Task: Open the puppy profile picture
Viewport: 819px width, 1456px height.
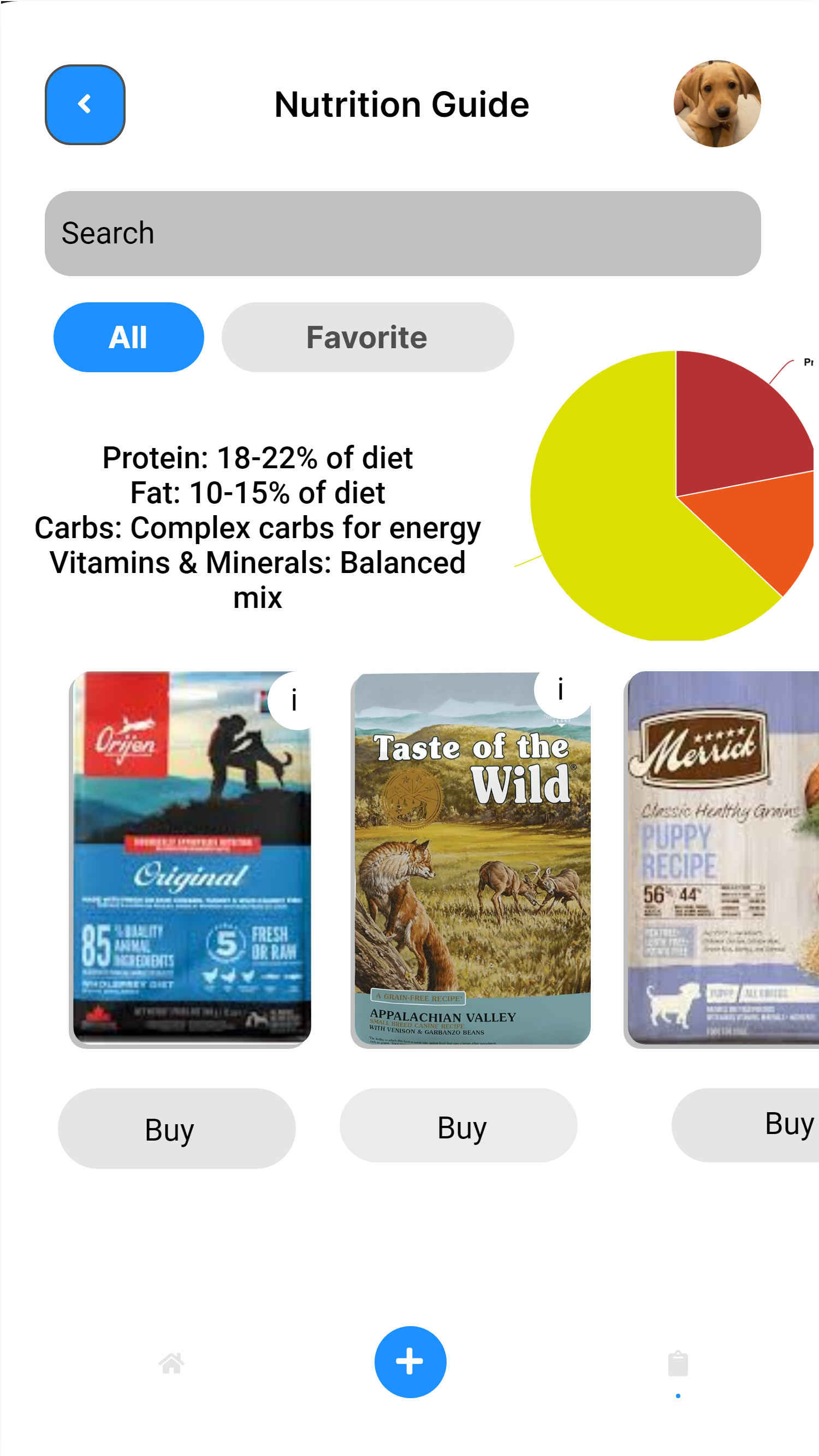Action: point(716,104)
